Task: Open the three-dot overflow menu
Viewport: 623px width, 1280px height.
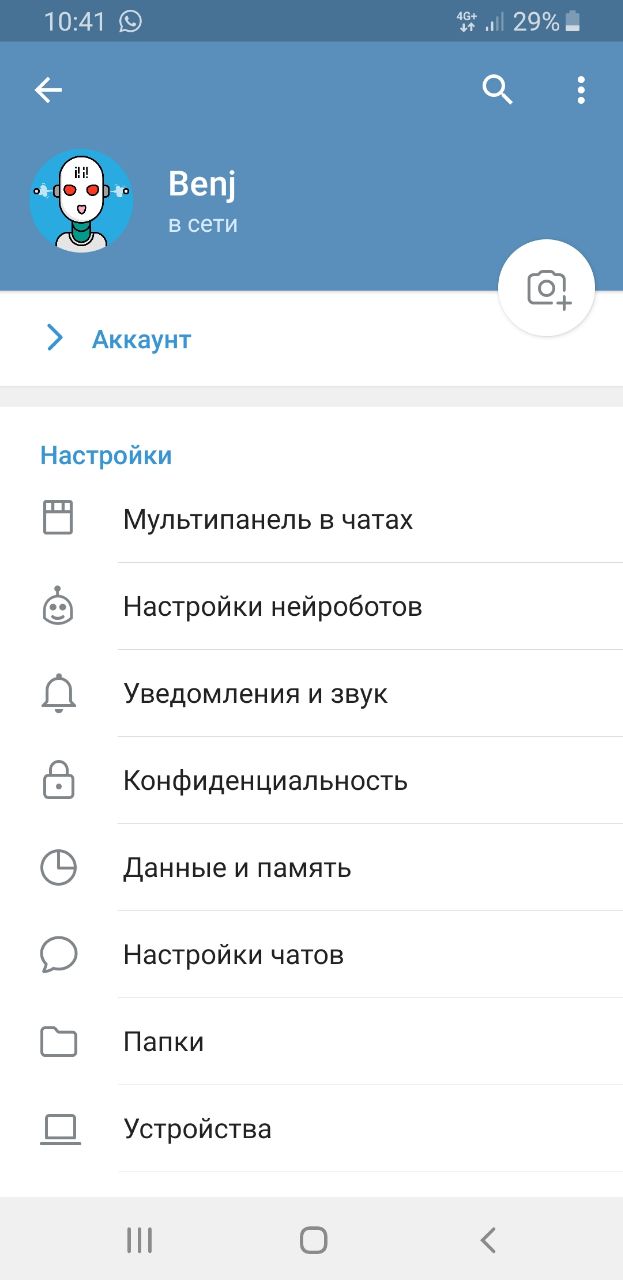Action: [581, 90]
